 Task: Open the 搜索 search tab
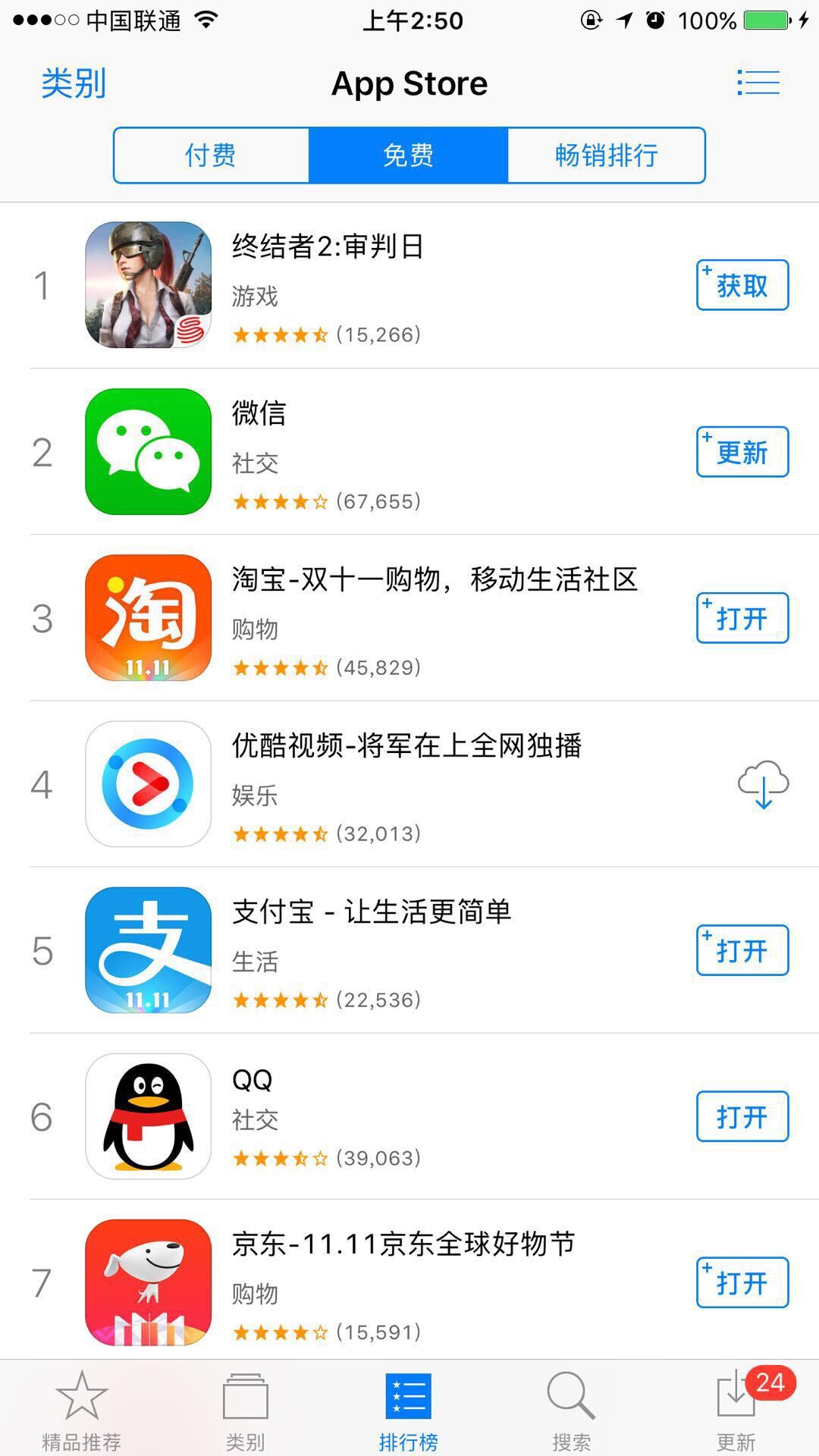(571, 1409)
